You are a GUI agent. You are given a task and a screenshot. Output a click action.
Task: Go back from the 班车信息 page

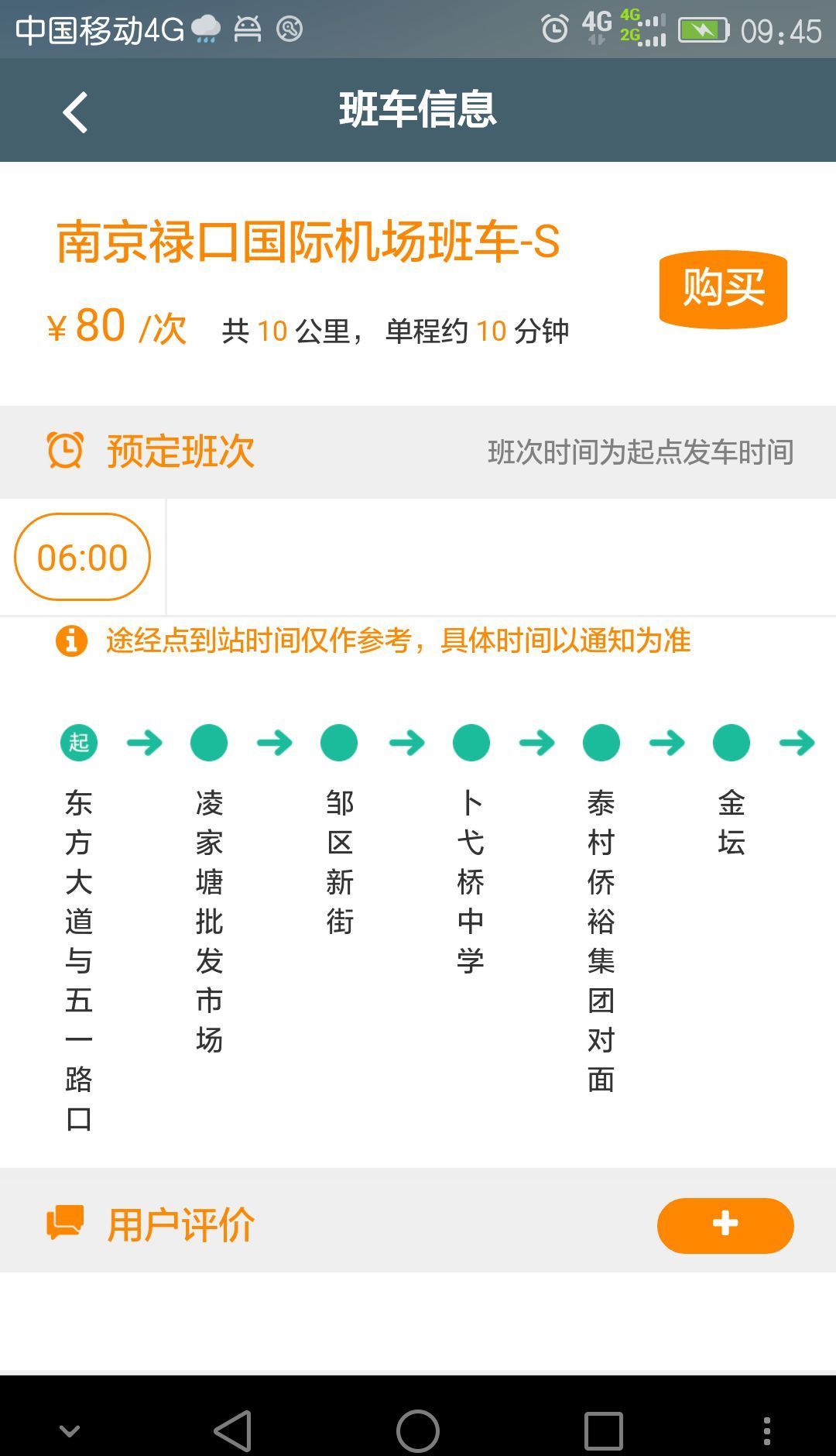click(x=75, y=112)
